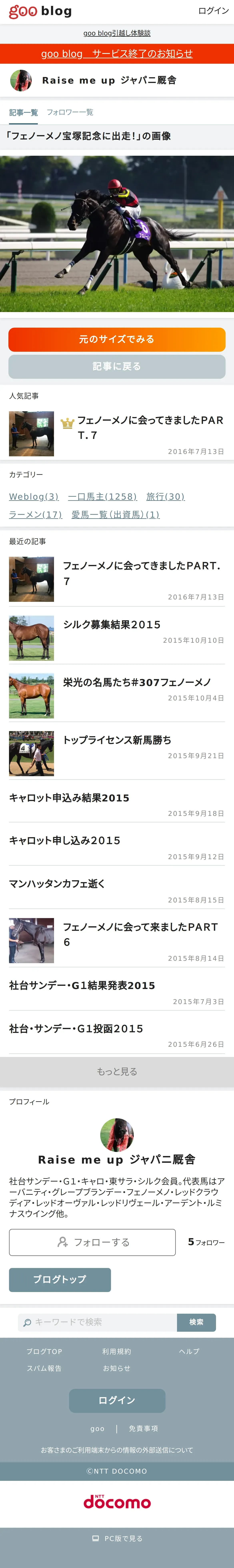Screen dimensions: 234x1568
Task: Open トップライセンス新馬勝ち article
Action: [x=117, y=740]
